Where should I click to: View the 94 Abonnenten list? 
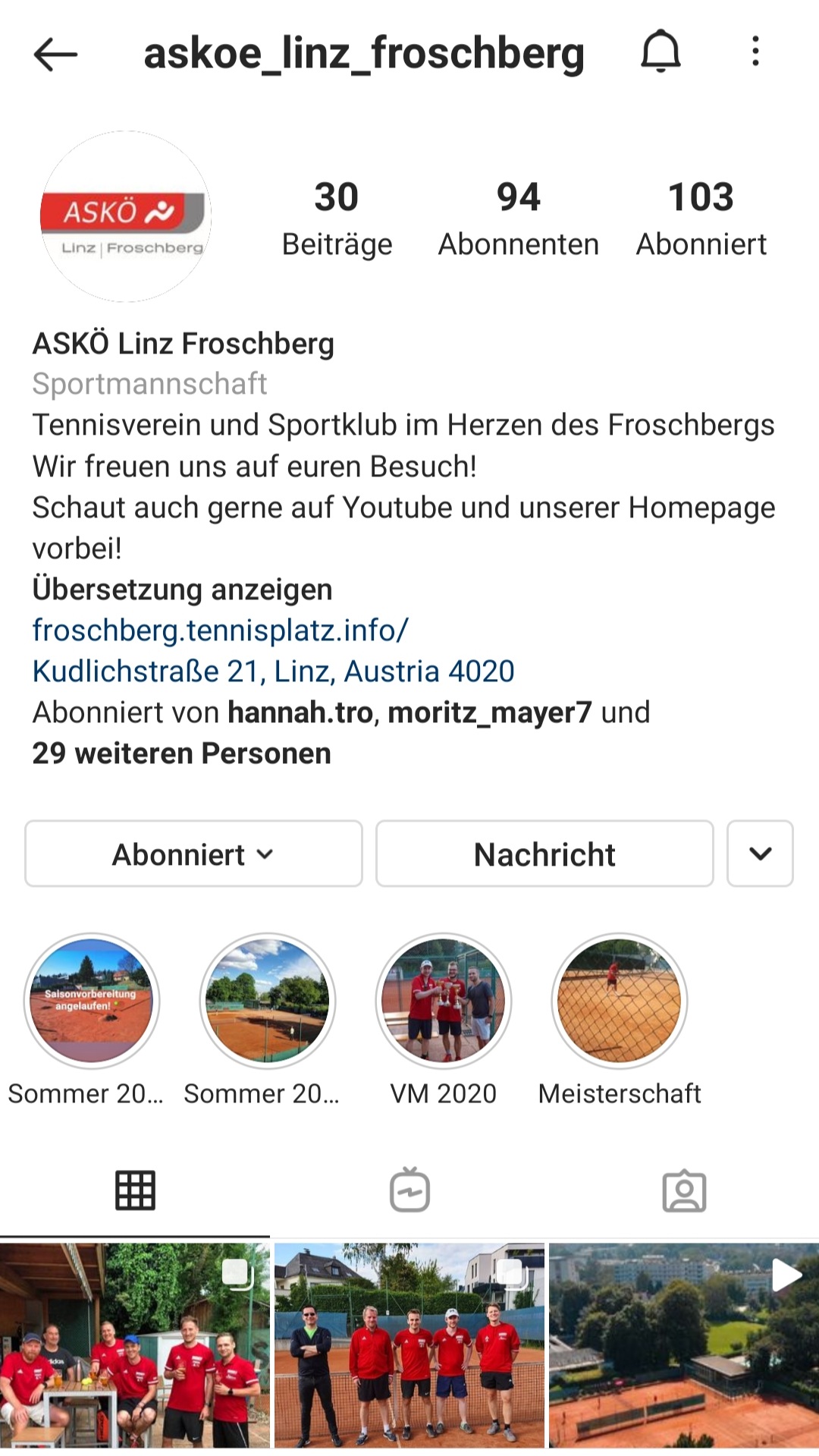click(x=519, y=219)
